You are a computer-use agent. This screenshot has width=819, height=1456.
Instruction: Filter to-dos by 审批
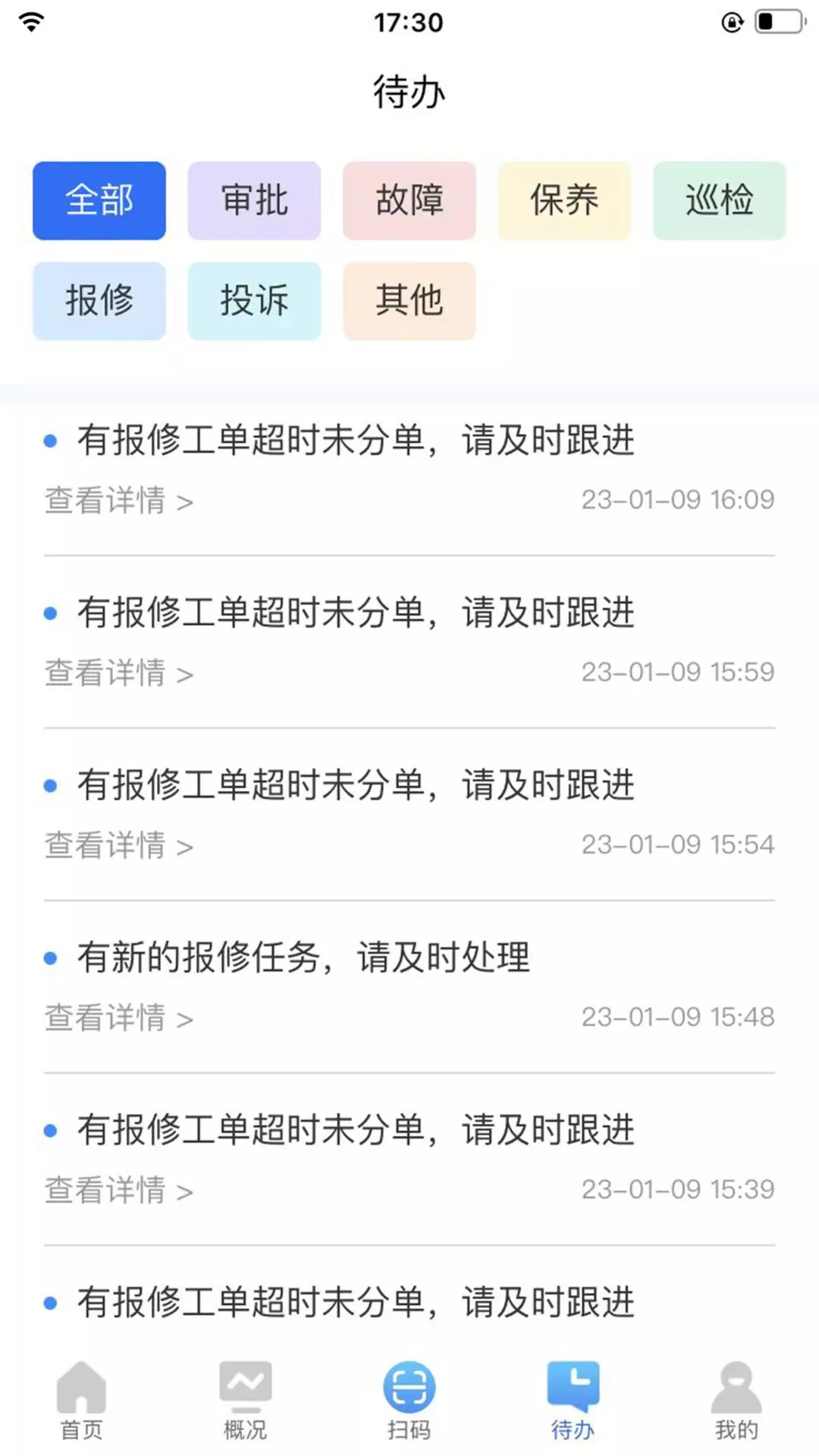point(254,201)
